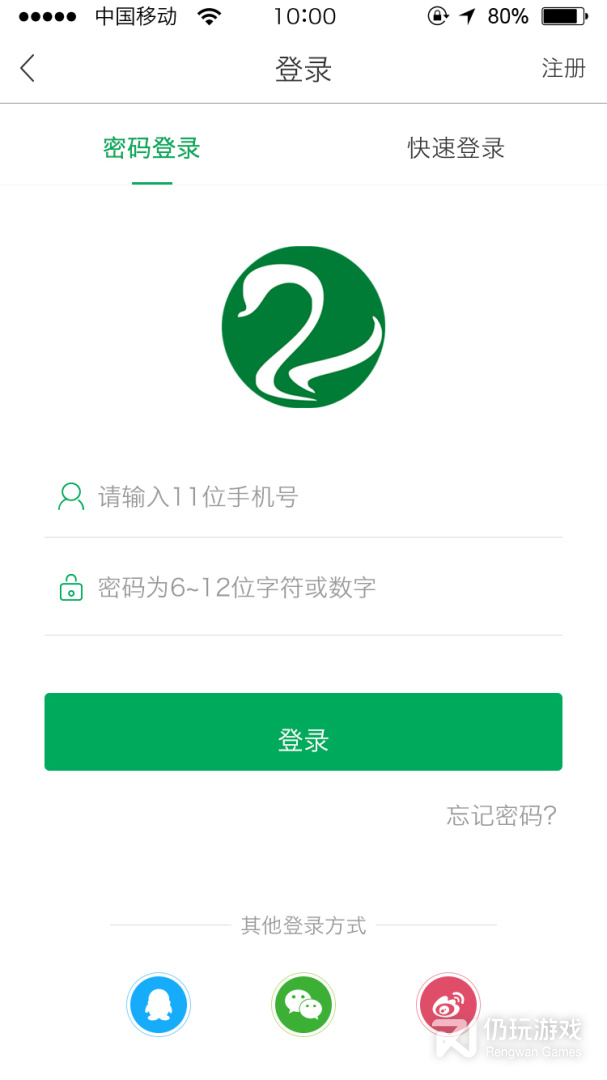The width and height of the screenshot is (607, 1080).
Task: Open the 注册 registration page
Action: point(563,68)
